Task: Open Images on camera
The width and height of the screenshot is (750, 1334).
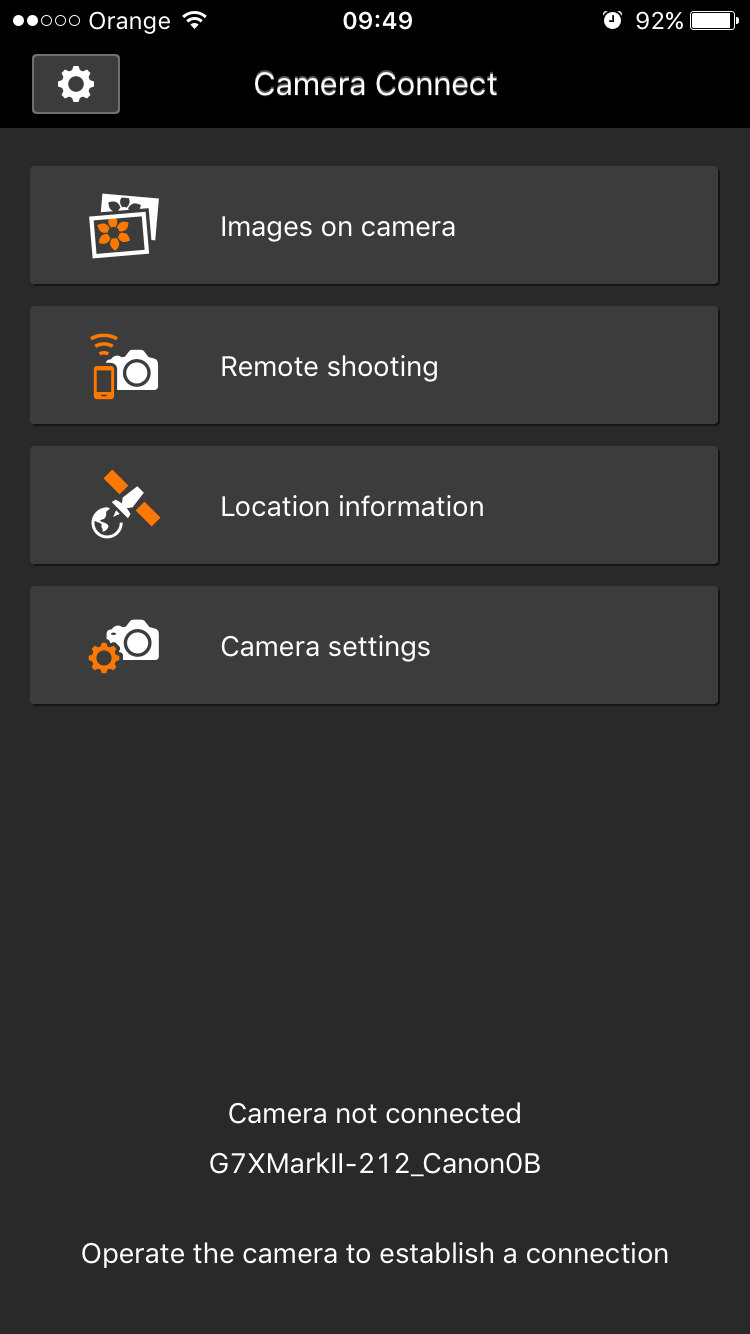Action: point(374,226)
